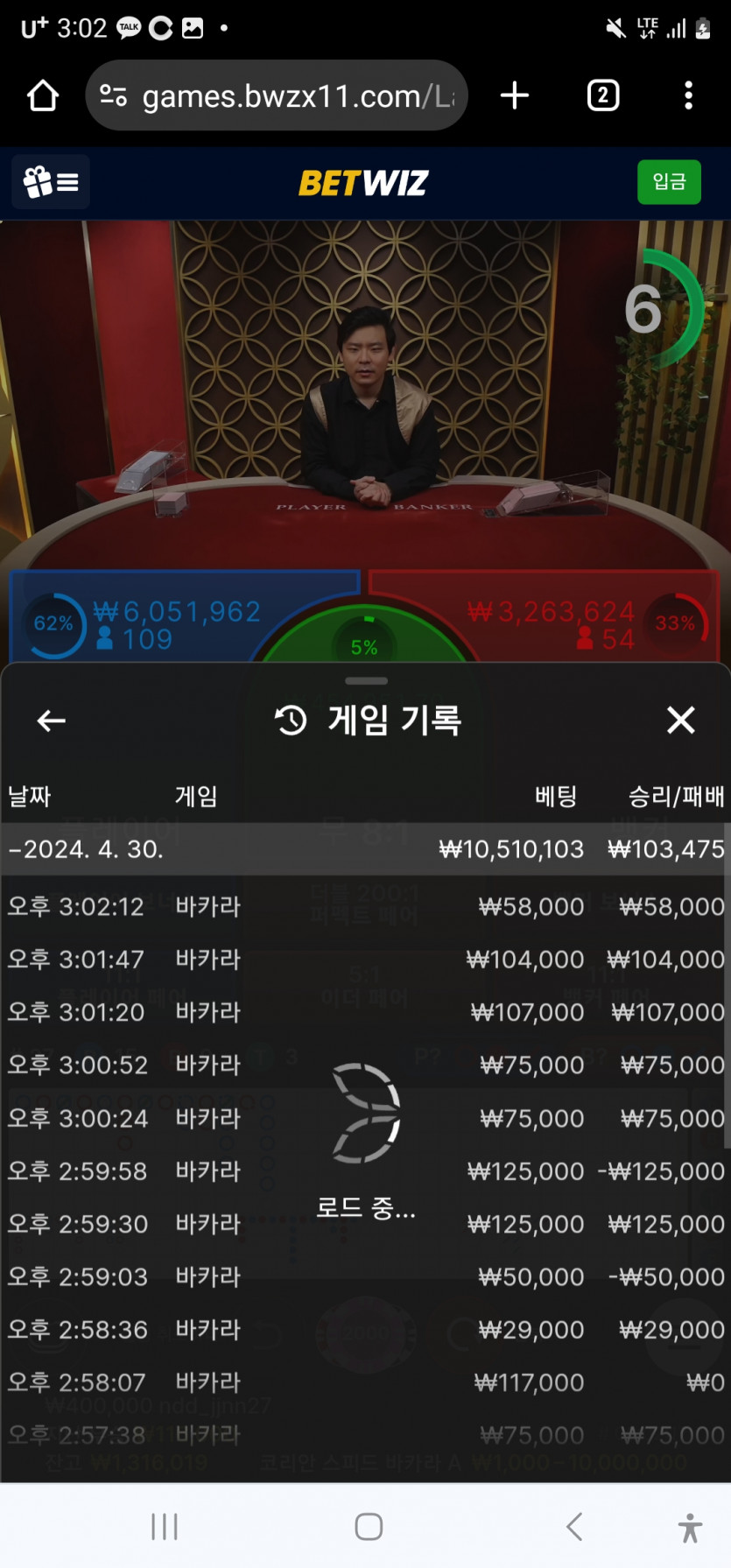Collapse the 2024. 4. 30. date row
The image size is (731, 1568).
(x=88, y=849)
